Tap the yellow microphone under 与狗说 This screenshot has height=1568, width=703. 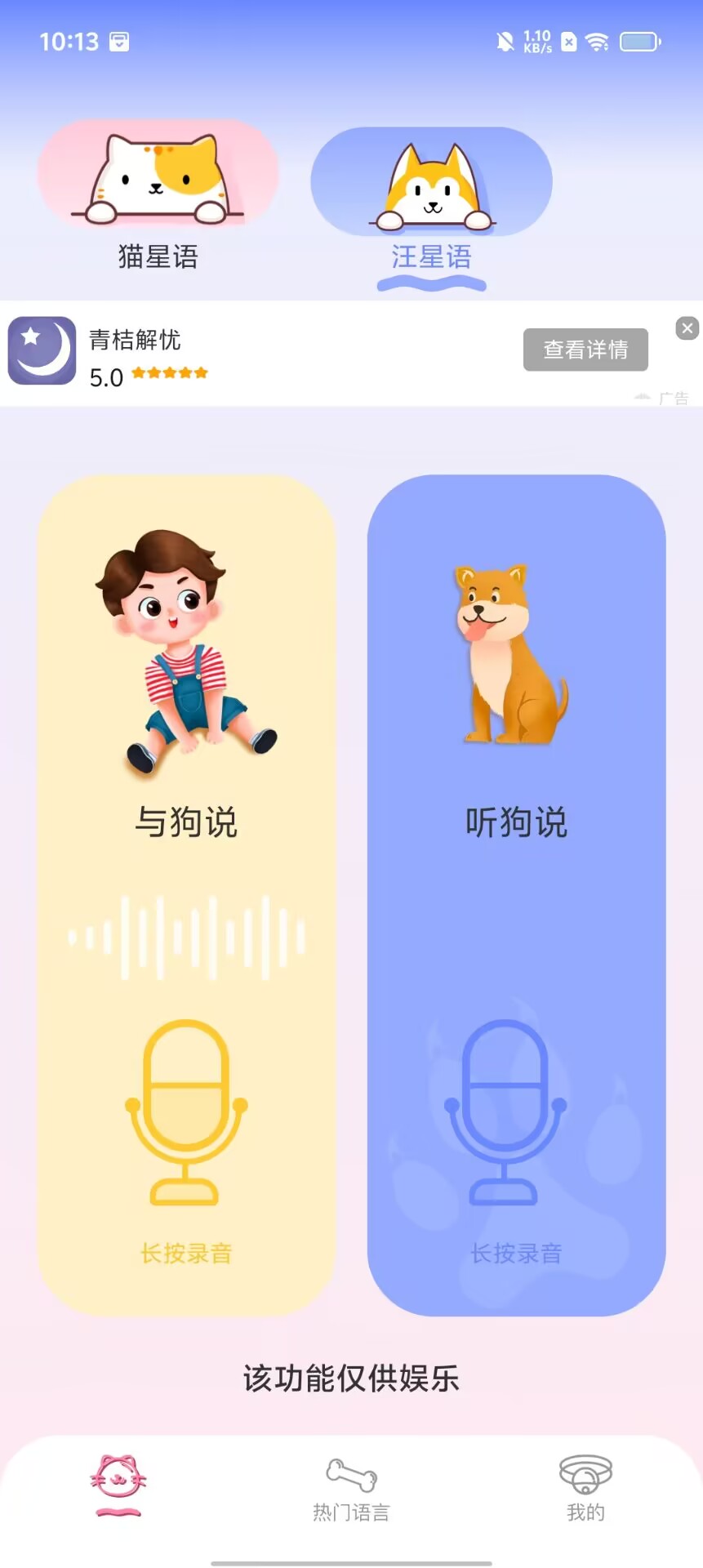tap(186, 1111)
